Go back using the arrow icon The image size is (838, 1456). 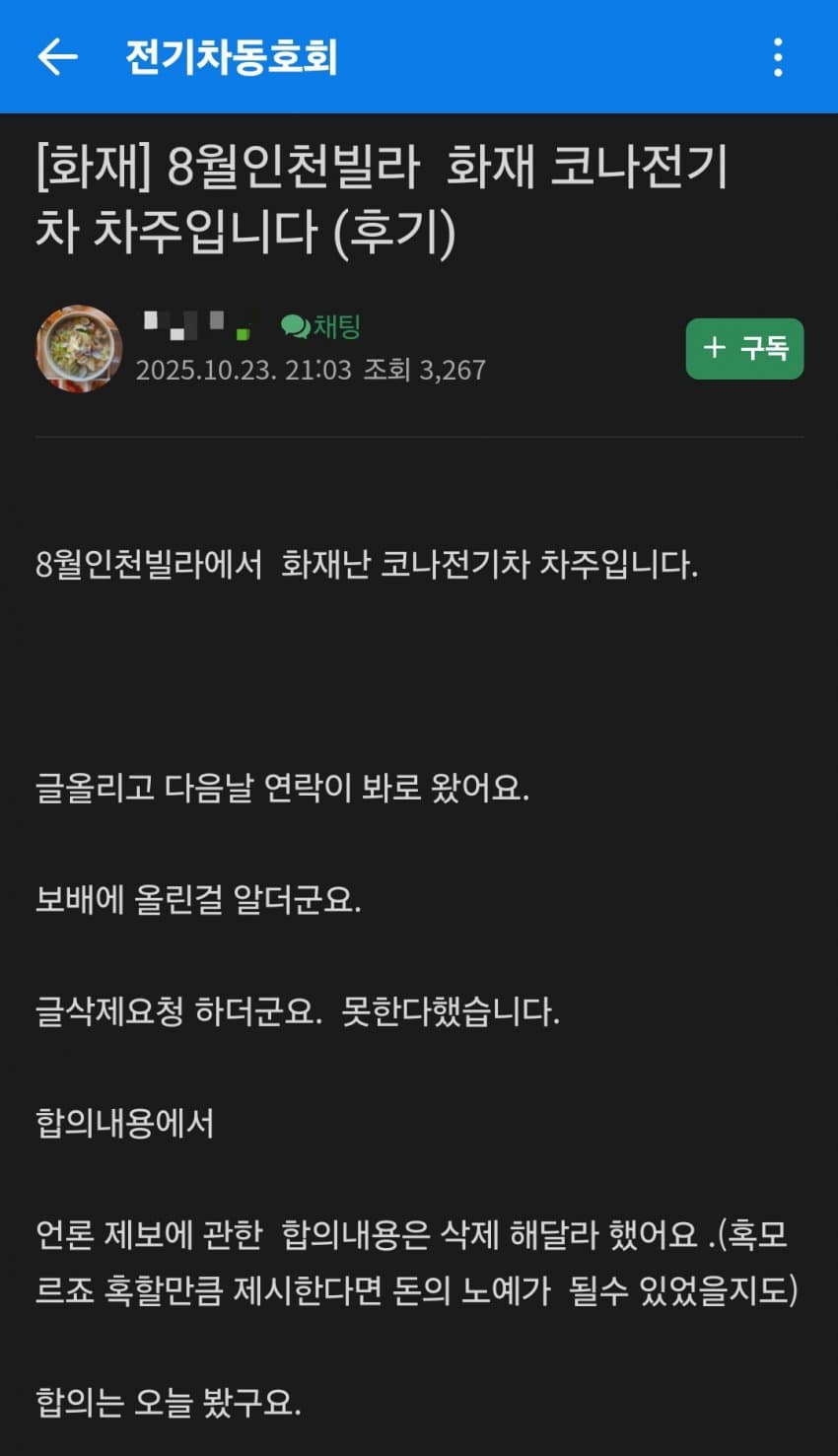click(57, 57)
